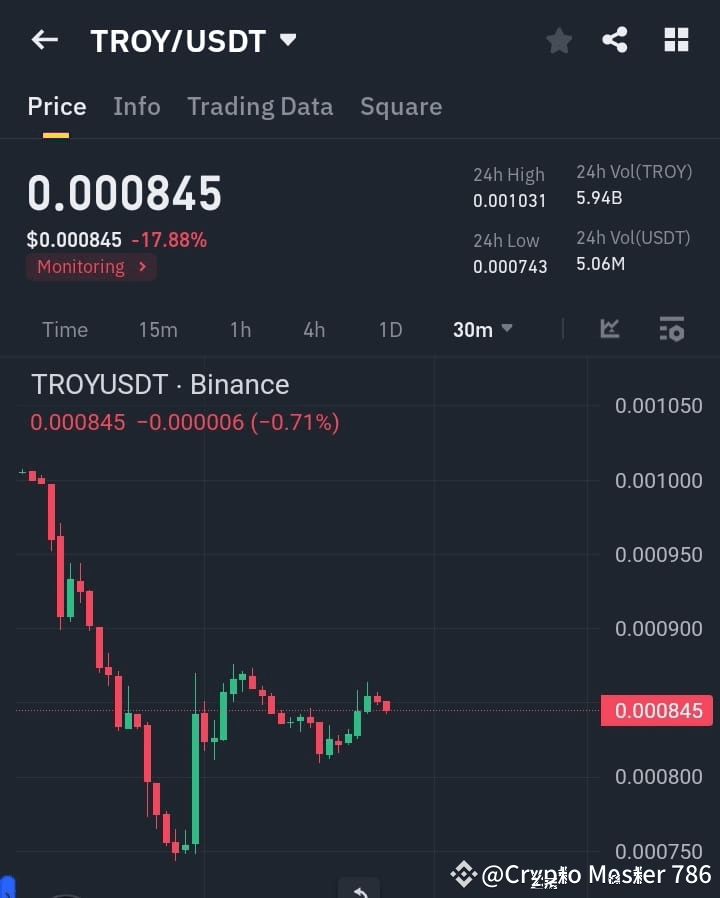This screenshot has height=898, width=720.
Task: Open the indicators chart icon
Action: click(610, 329)
